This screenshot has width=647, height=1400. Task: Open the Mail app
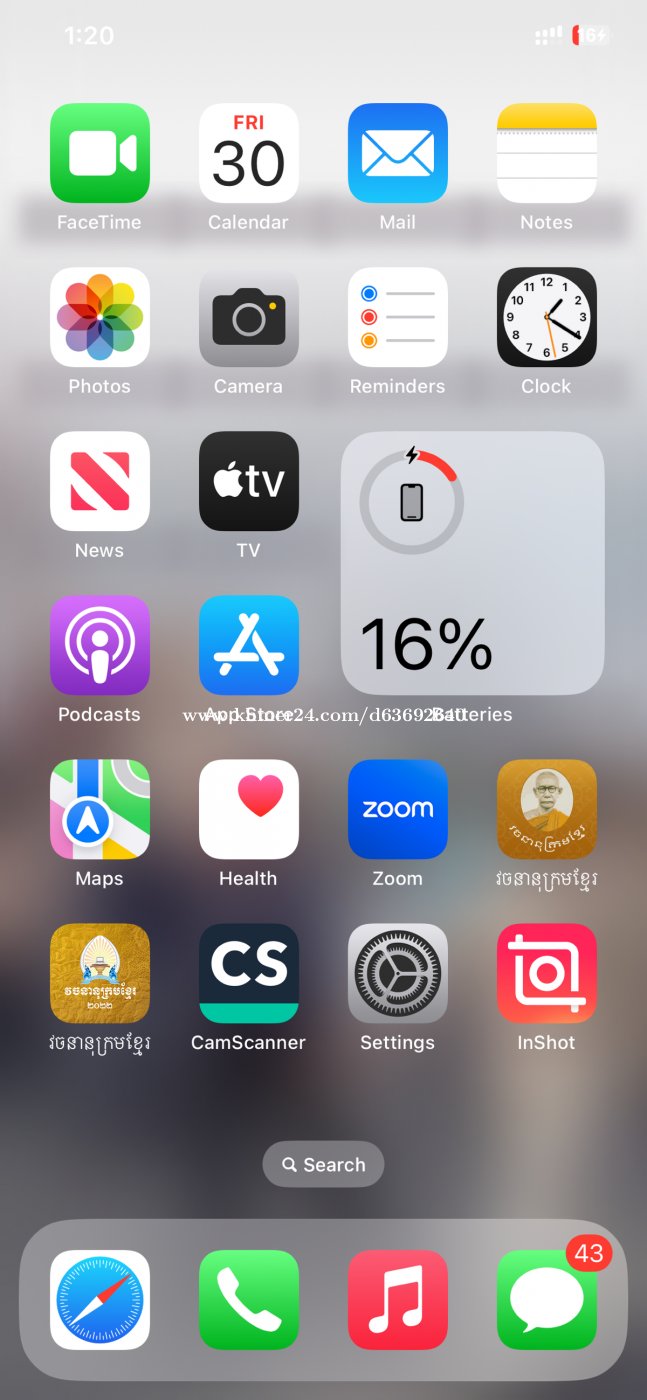tap(398, 153)
